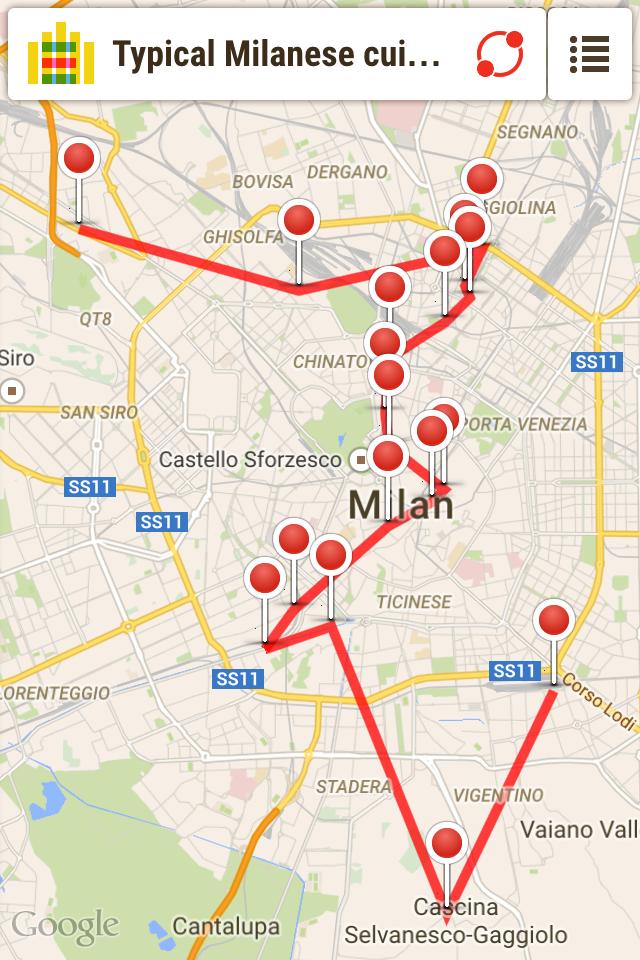The width and height of the screenshot is (640, 960).
Task: Select the map pin near Corso Lodi
Action: click(x=553, y=620)
